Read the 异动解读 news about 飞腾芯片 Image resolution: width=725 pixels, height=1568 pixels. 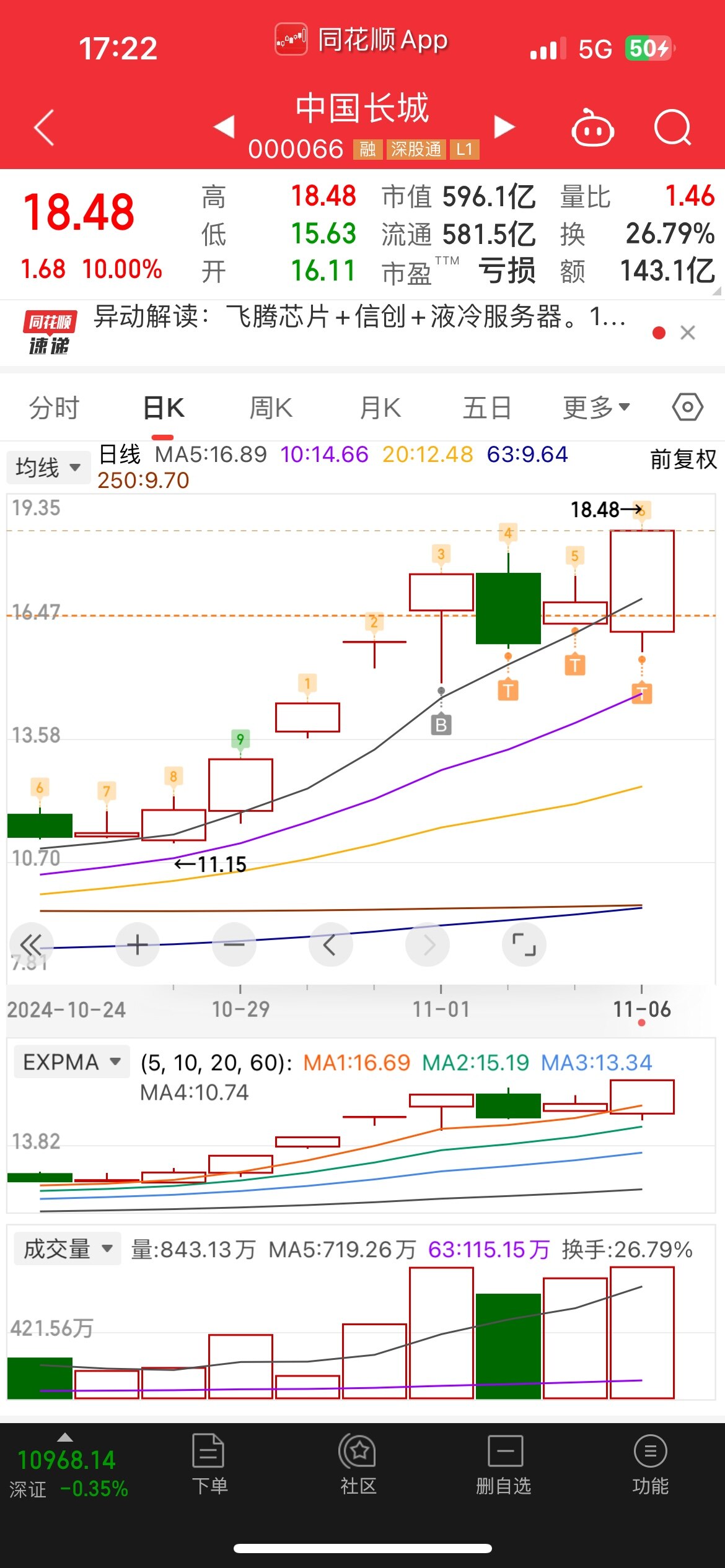(359, 317)
